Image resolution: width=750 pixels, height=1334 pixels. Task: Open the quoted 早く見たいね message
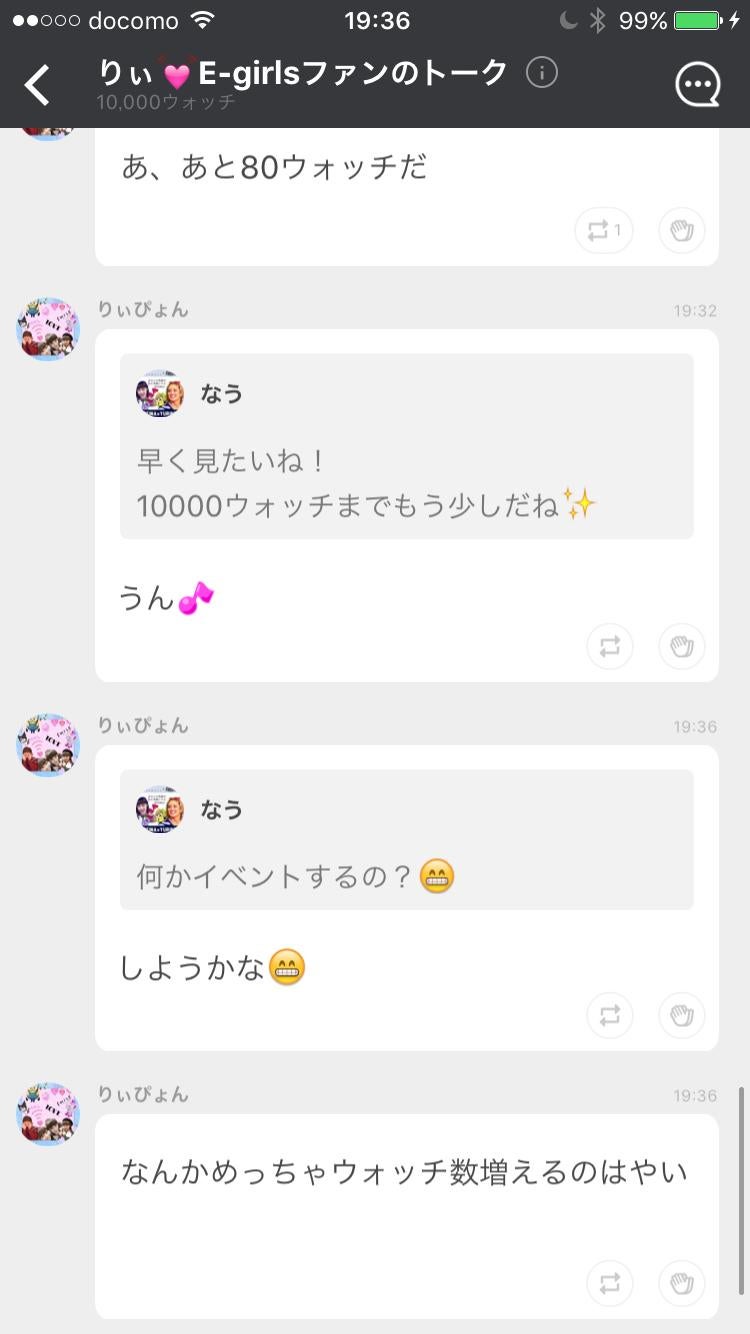coord(406,445)
